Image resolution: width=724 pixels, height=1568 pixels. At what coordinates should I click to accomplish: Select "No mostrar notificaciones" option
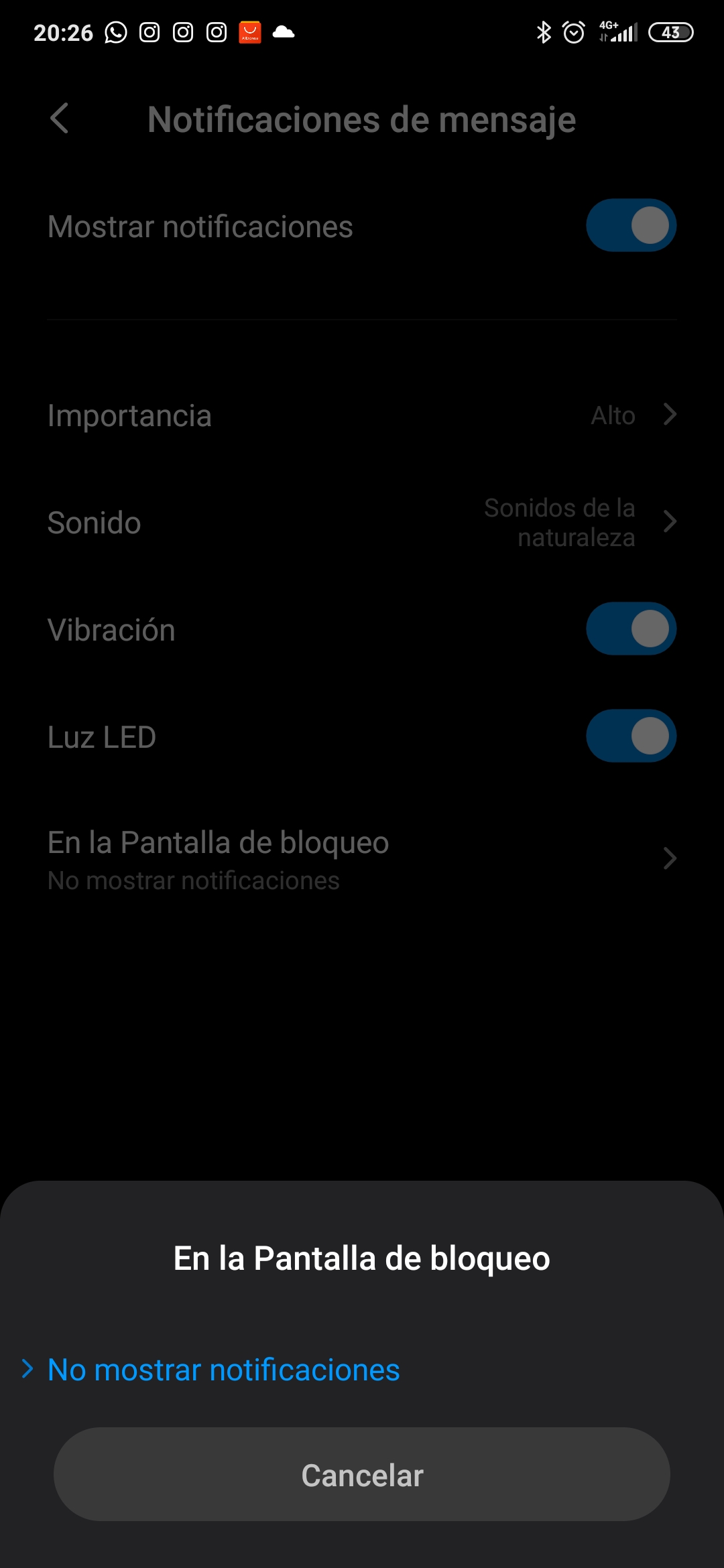click(224, 1370)
